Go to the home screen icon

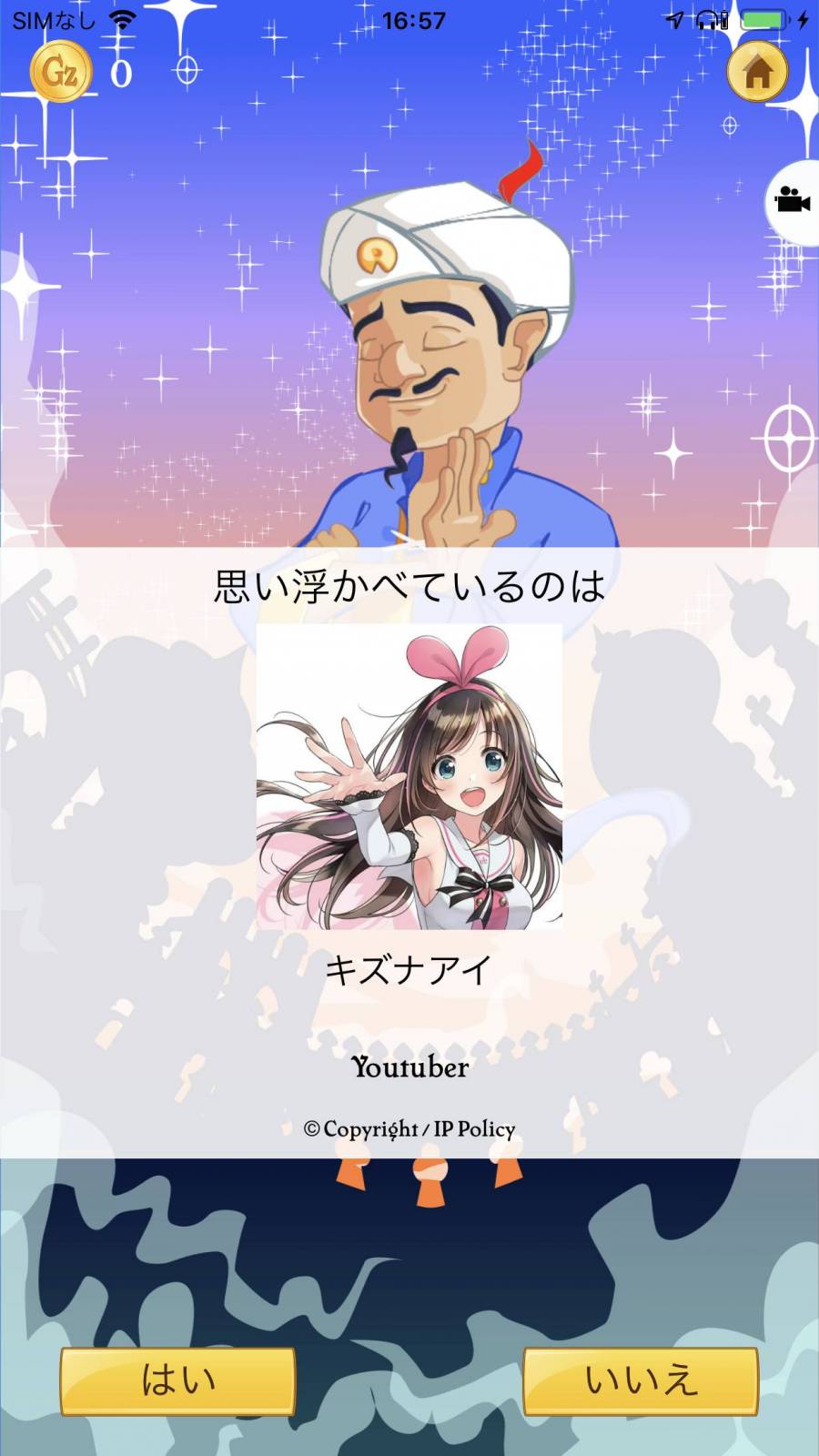pyautogui.click(x=757, y=72)
